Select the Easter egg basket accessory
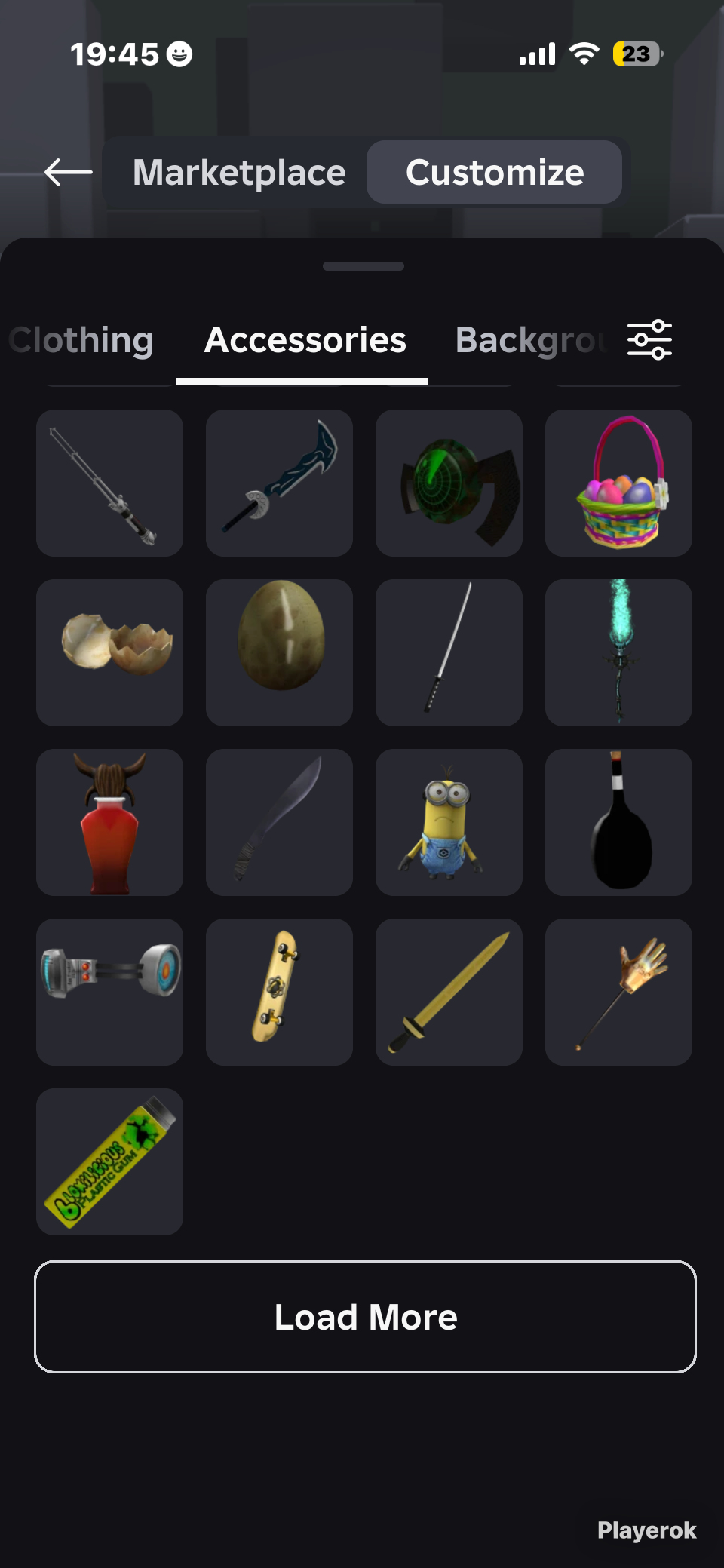This screenshot has width=724, height=1568. [618, 483]
